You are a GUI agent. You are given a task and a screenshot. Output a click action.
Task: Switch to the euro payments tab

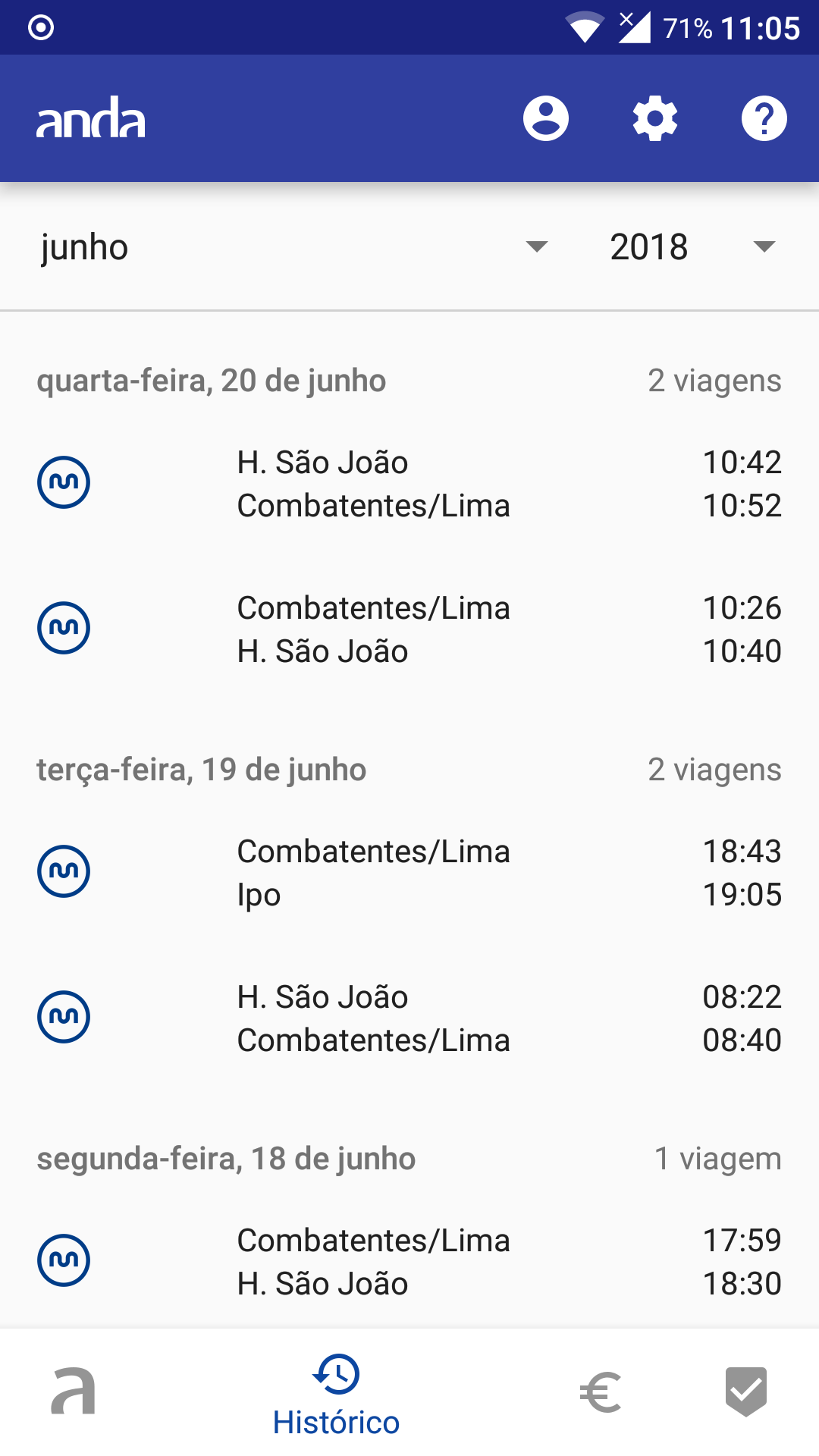(x=601, y=1392)
